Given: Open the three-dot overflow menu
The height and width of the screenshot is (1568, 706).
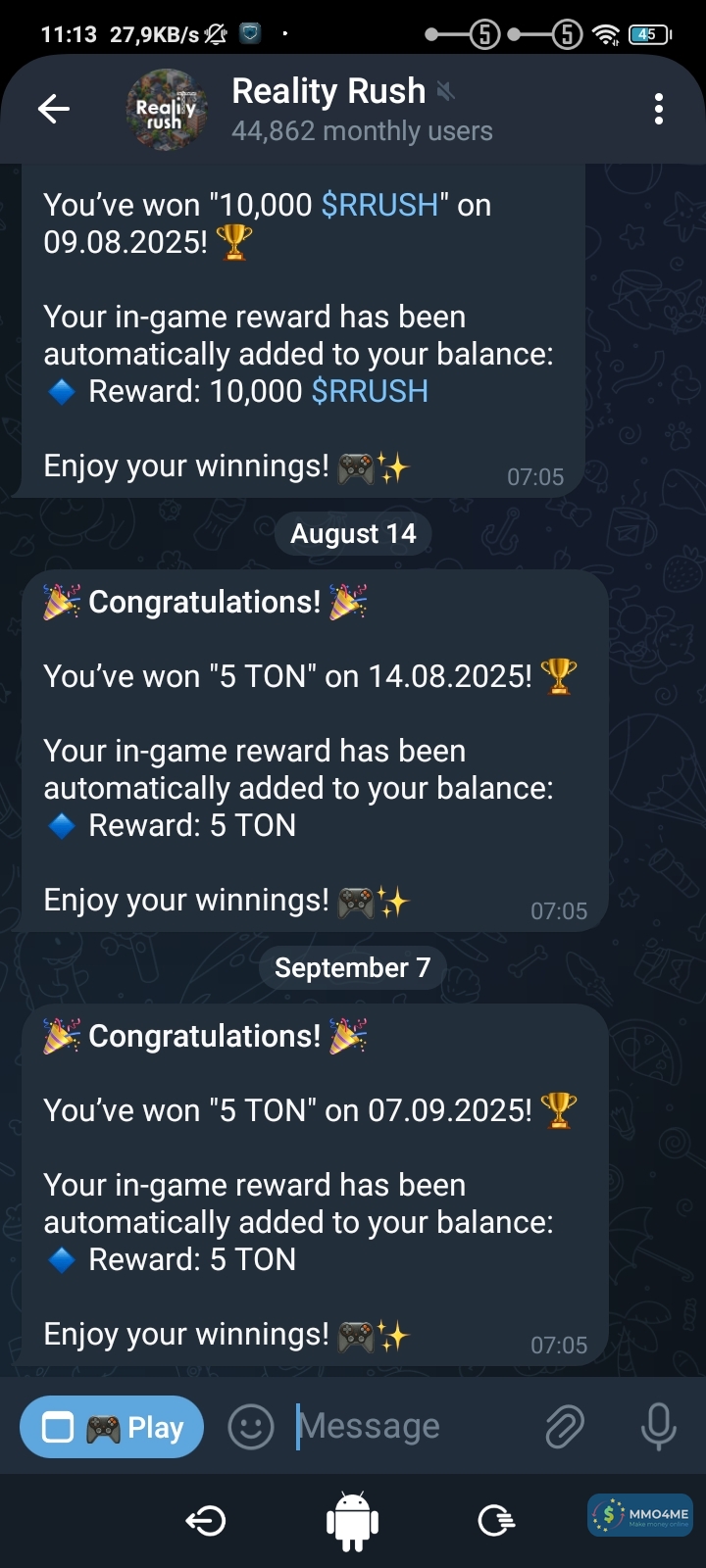Looking at the screenshot, I should 659,109.
